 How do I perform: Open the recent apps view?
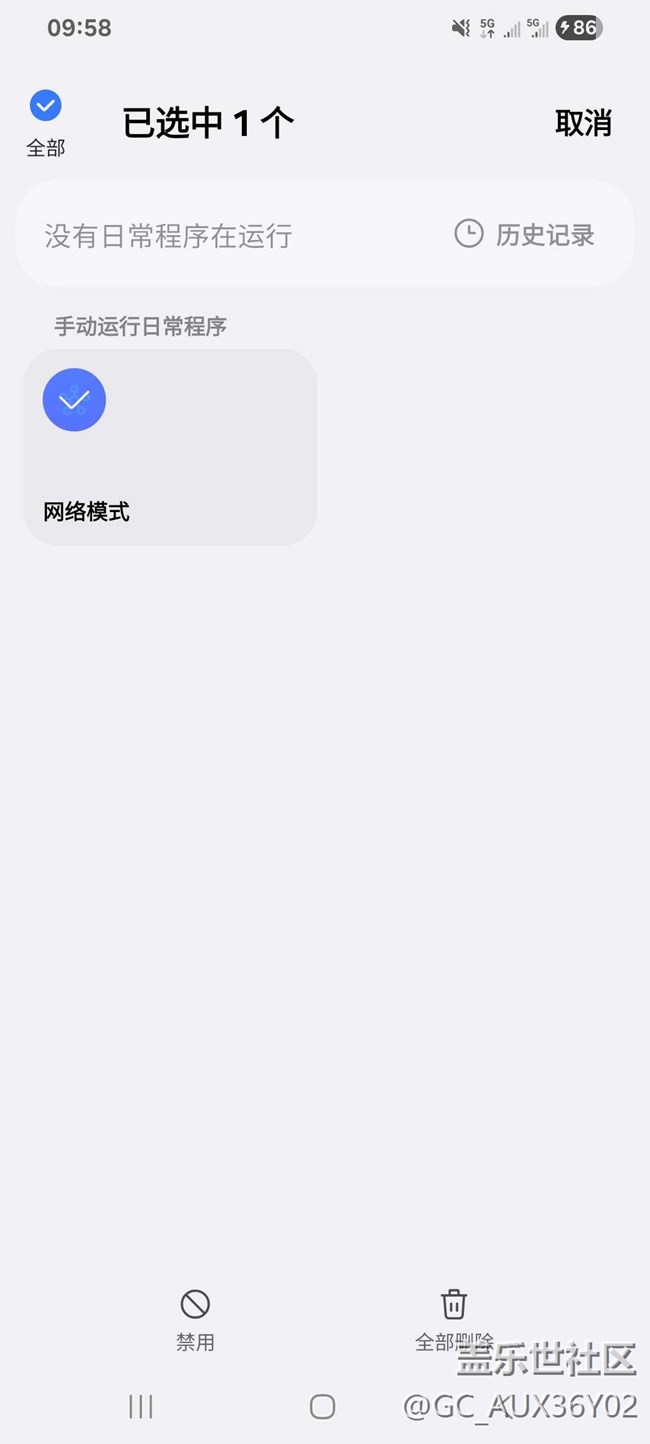tap(141, 1407)
